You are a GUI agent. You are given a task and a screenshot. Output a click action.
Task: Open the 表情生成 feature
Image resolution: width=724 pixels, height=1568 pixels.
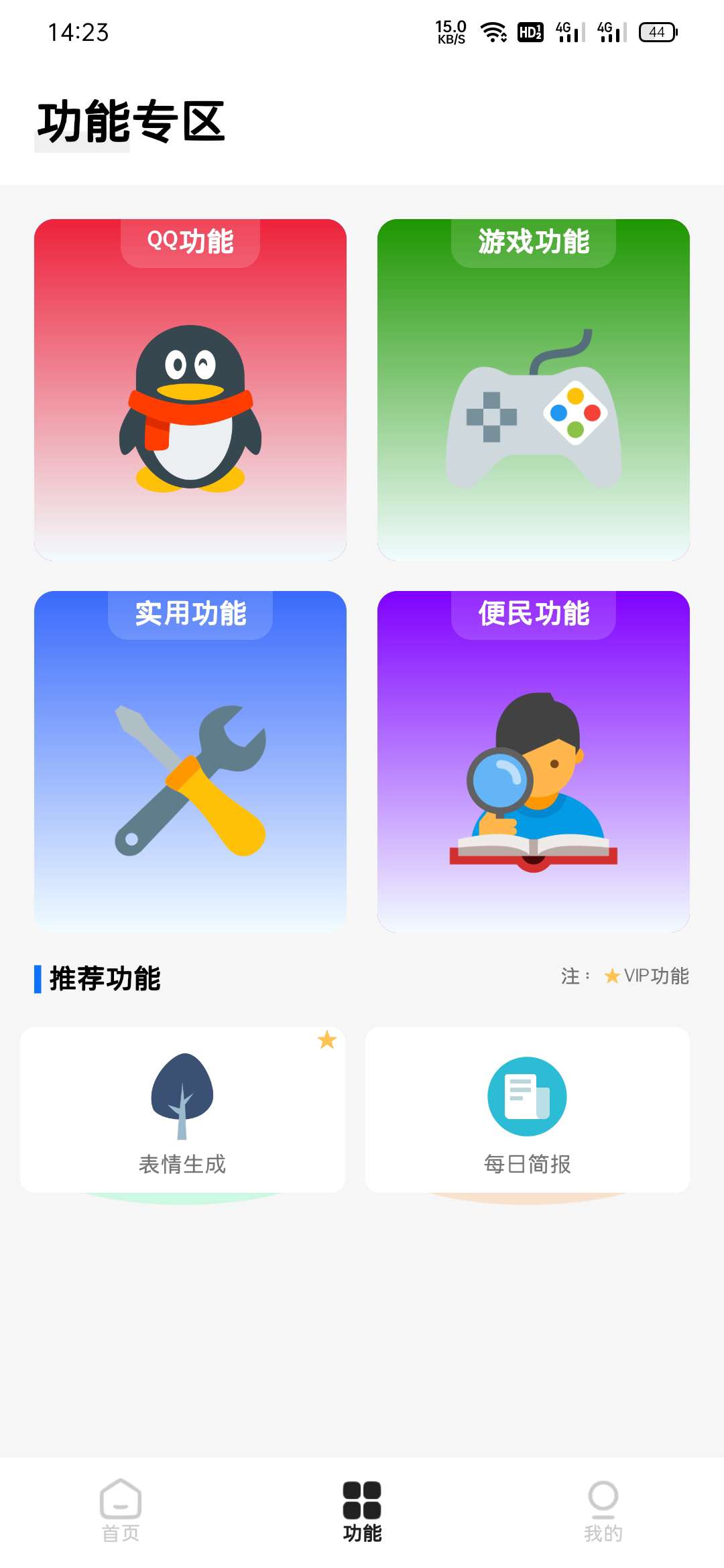coord(182,1110)
